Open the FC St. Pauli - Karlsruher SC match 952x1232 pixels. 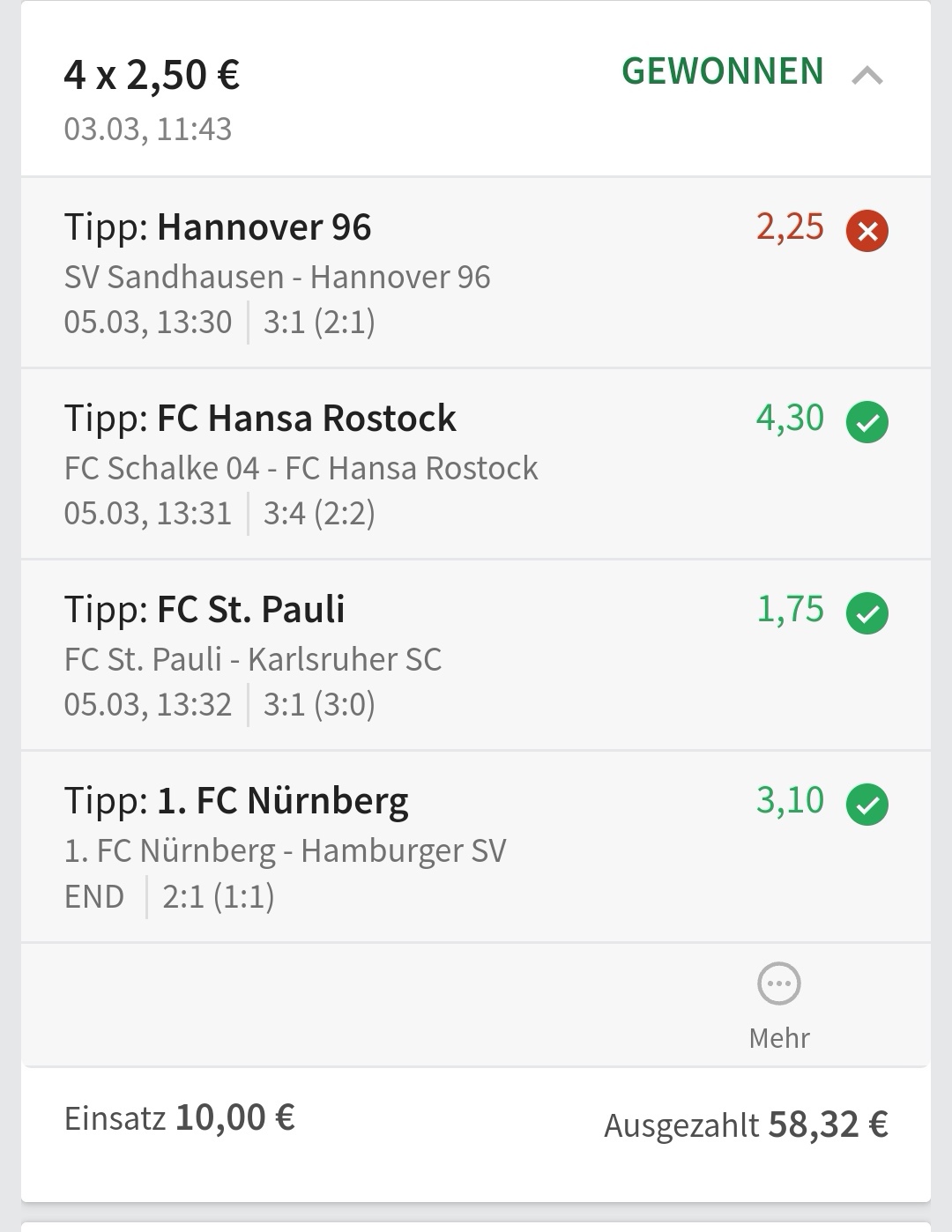[x=253, y=659]
